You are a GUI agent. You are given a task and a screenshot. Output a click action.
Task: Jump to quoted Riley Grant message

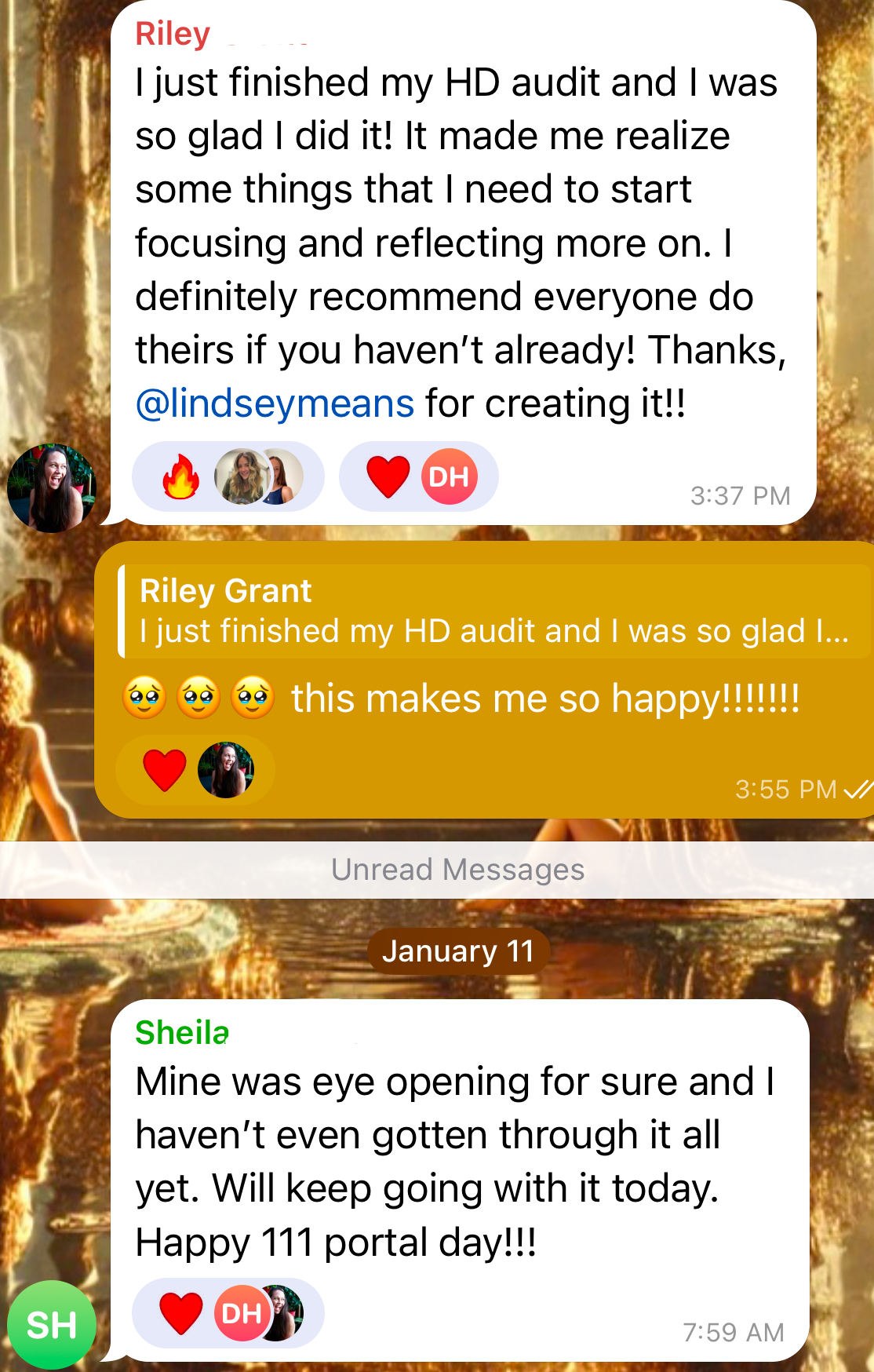pyautogui.click(x=494, y=611)
